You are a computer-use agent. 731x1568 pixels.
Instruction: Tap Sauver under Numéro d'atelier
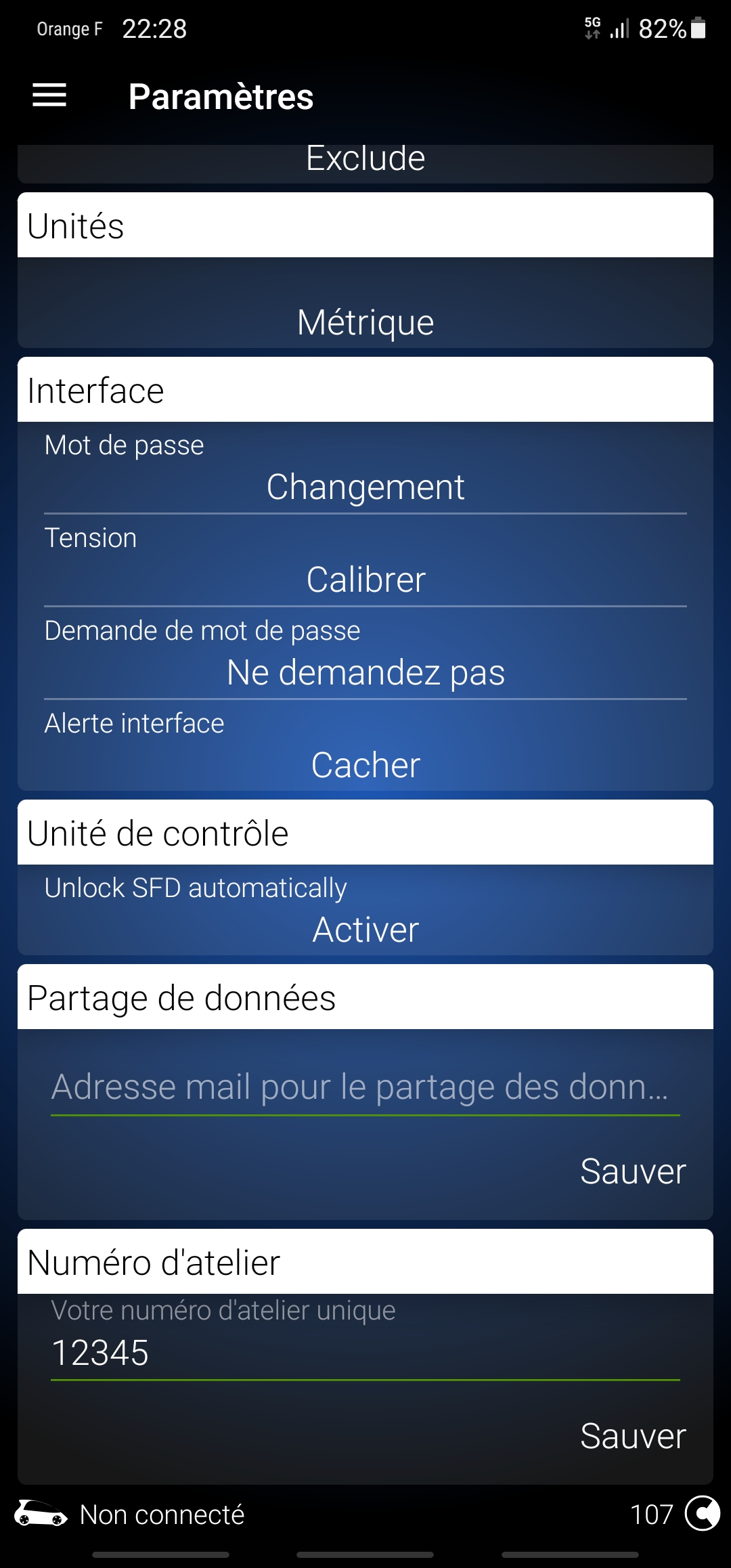(633, 1436)
